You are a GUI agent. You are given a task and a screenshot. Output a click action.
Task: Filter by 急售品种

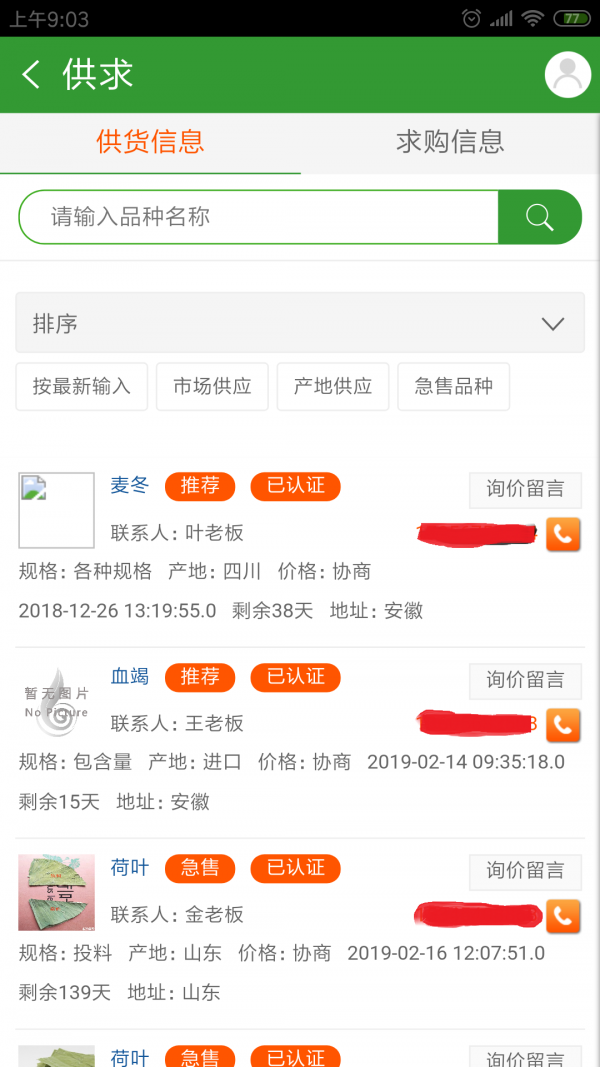tap(453, 386)
